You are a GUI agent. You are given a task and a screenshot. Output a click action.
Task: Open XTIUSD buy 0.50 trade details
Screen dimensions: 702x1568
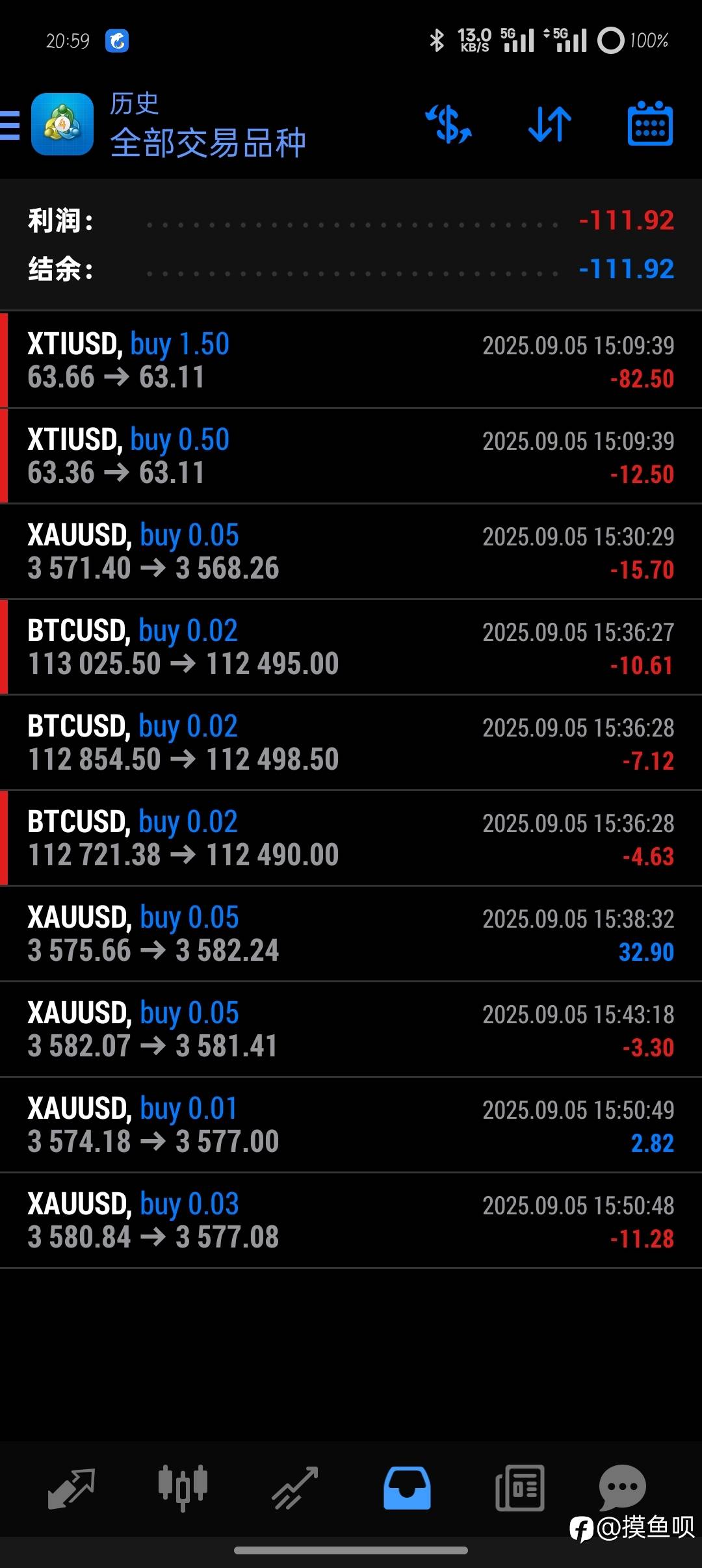pos(351,456)
